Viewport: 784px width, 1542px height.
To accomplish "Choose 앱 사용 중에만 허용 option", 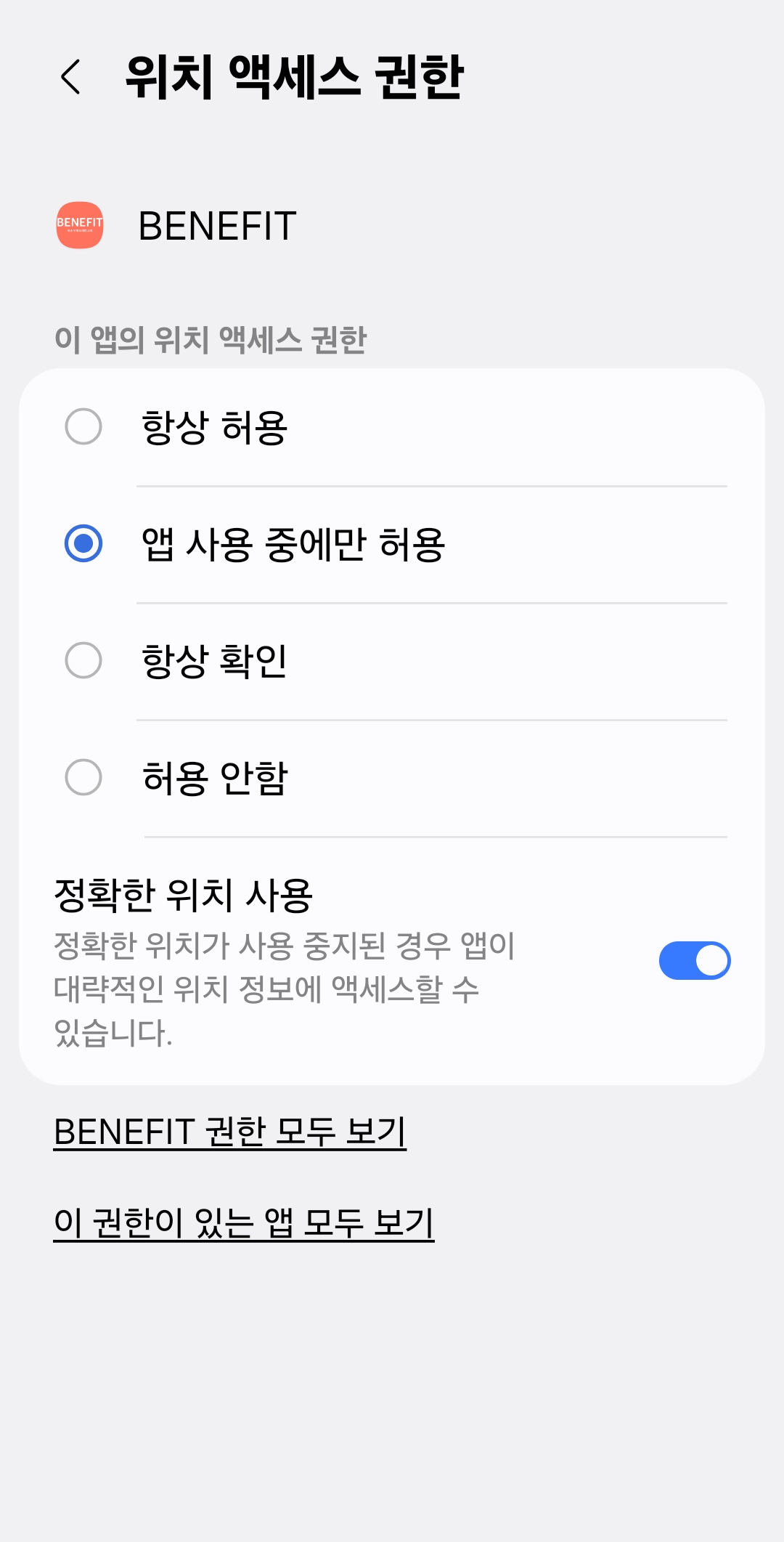I will tap(85, 543).
